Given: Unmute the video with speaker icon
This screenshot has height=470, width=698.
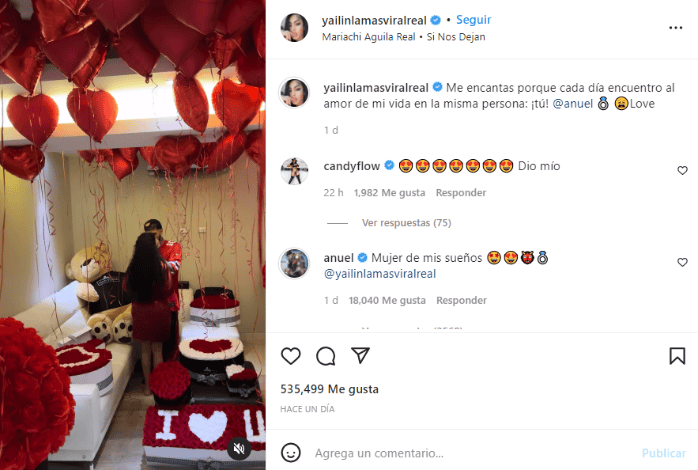Looking at the screenshot, I should pyautogui.click(x=239, y=449).
